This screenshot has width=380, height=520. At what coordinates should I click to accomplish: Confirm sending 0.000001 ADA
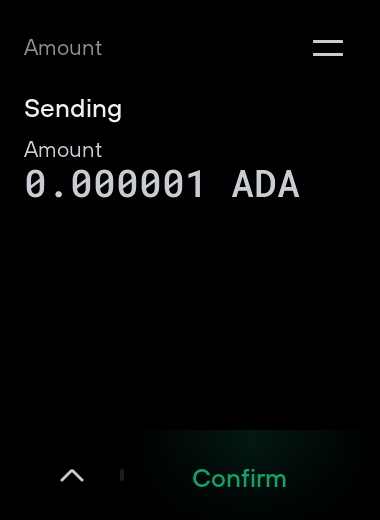239,478
